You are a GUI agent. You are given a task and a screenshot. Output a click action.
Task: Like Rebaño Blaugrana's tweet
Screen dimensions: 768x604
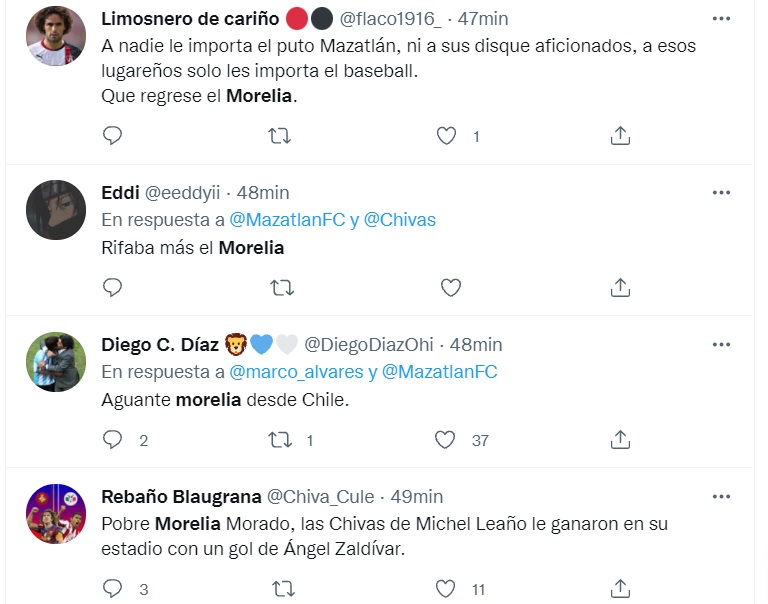(447, 589)
